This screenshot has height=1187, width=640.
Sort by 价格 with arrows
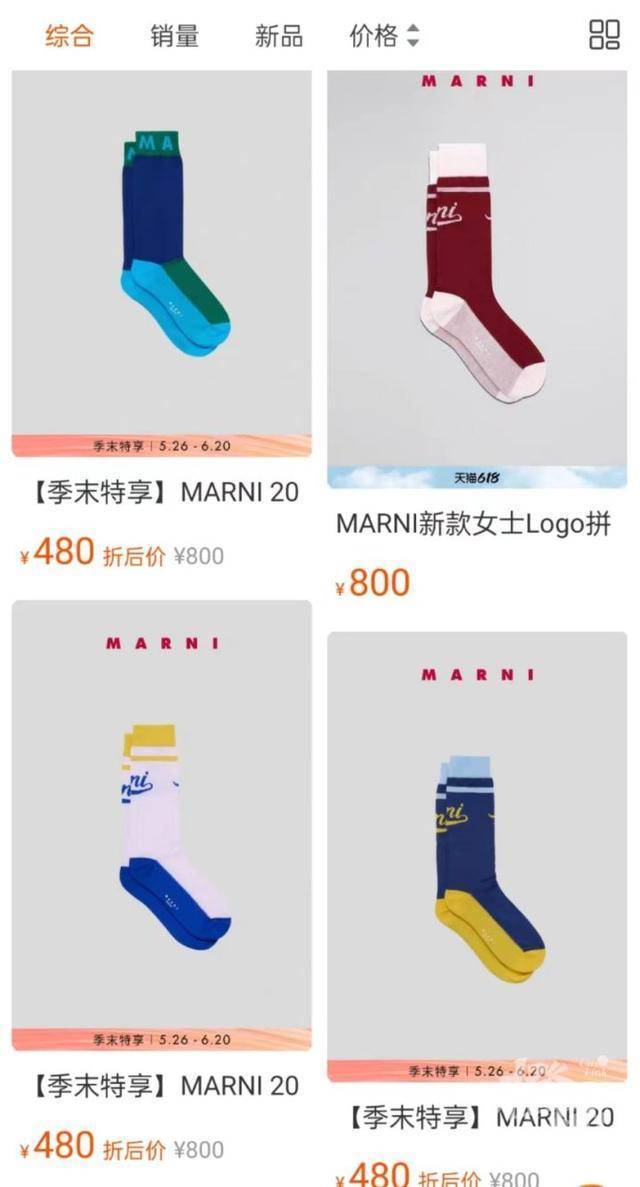pyautogui.click(x=384, y=36)
